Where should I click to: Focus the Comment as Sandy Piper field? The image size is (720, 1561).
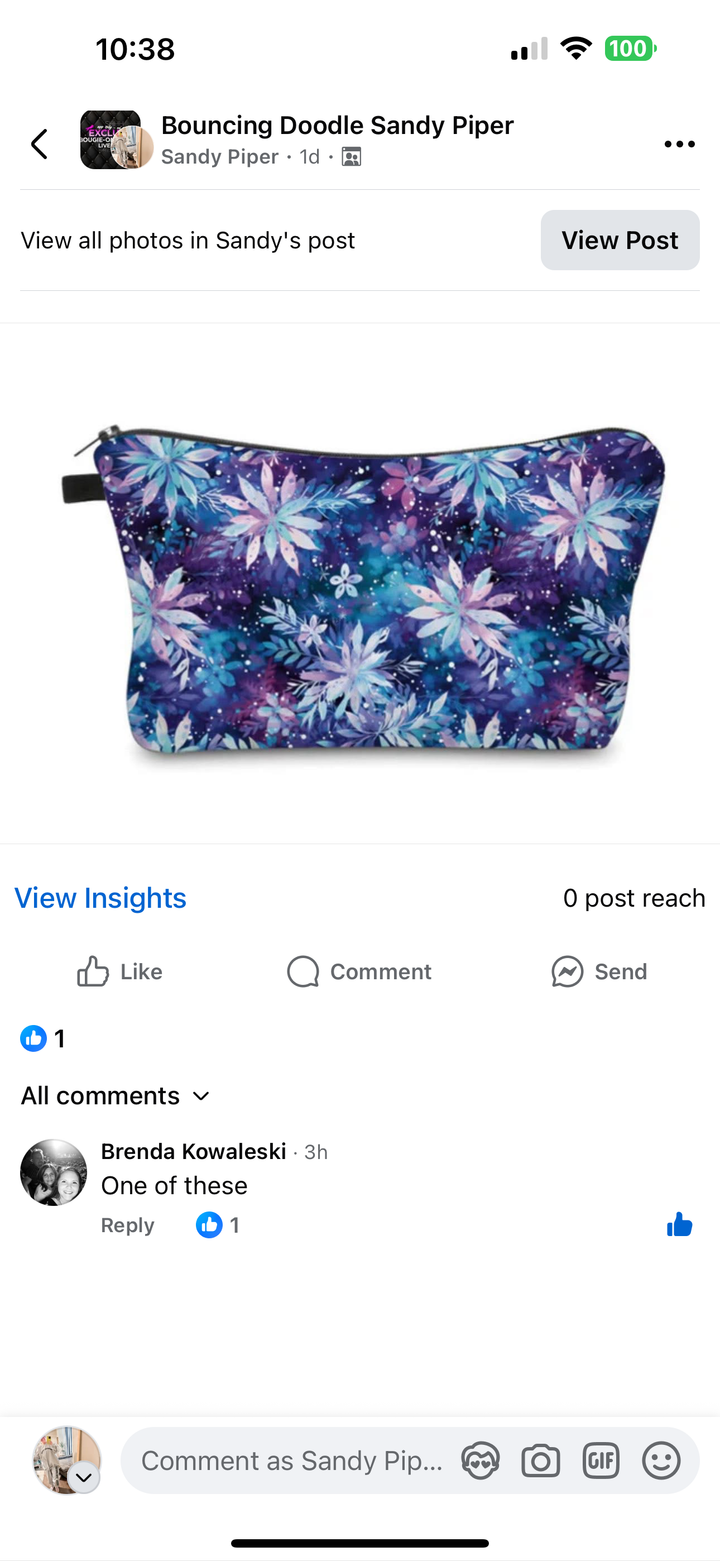click(x=290, y=1461)
